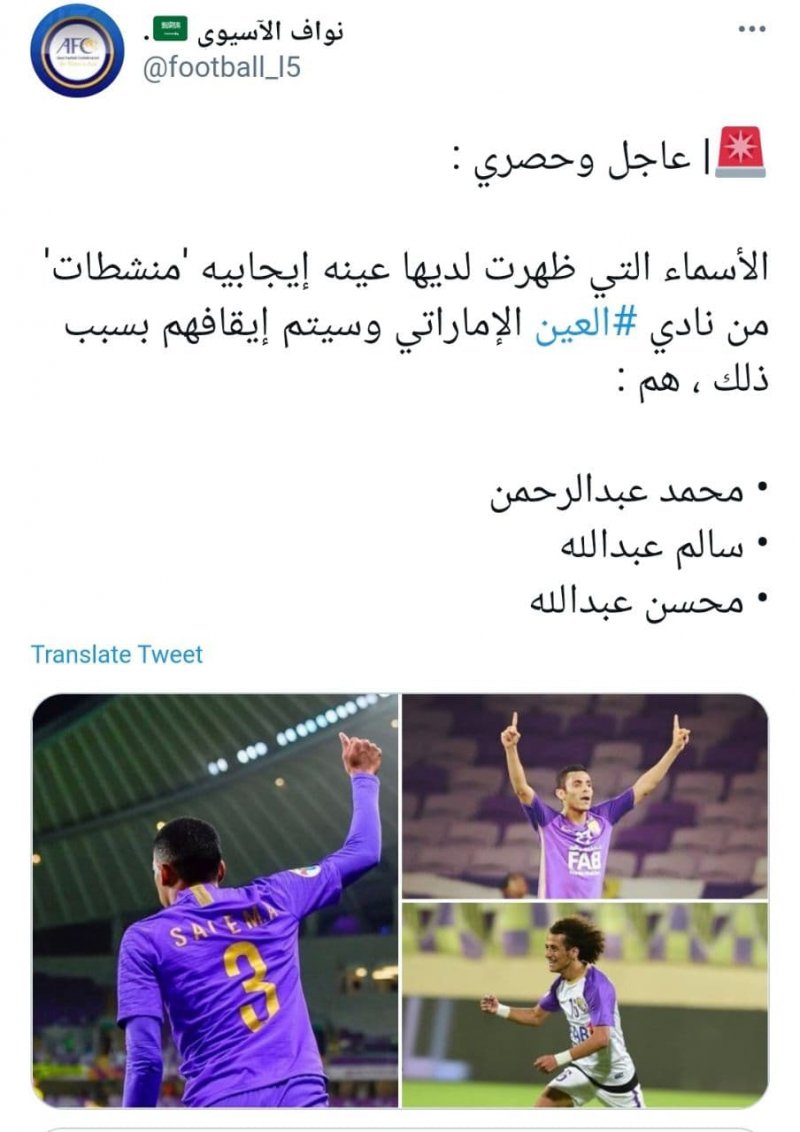This screenshot has height=1132, width=800.
Task: Tap Translate Tweet
Action: click(117, 655)
